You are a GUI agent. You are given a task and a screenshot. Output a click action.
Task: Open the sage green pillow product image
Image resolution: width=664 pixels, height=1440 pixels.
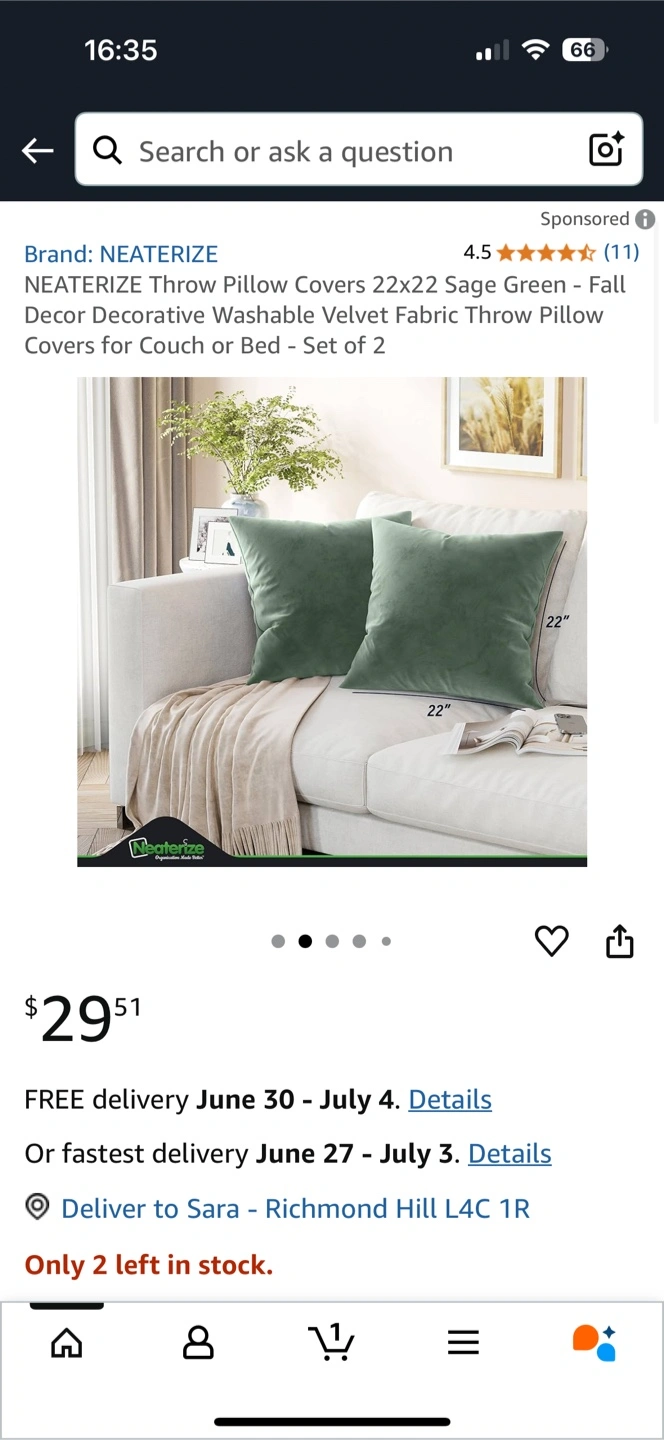[332, 621]
